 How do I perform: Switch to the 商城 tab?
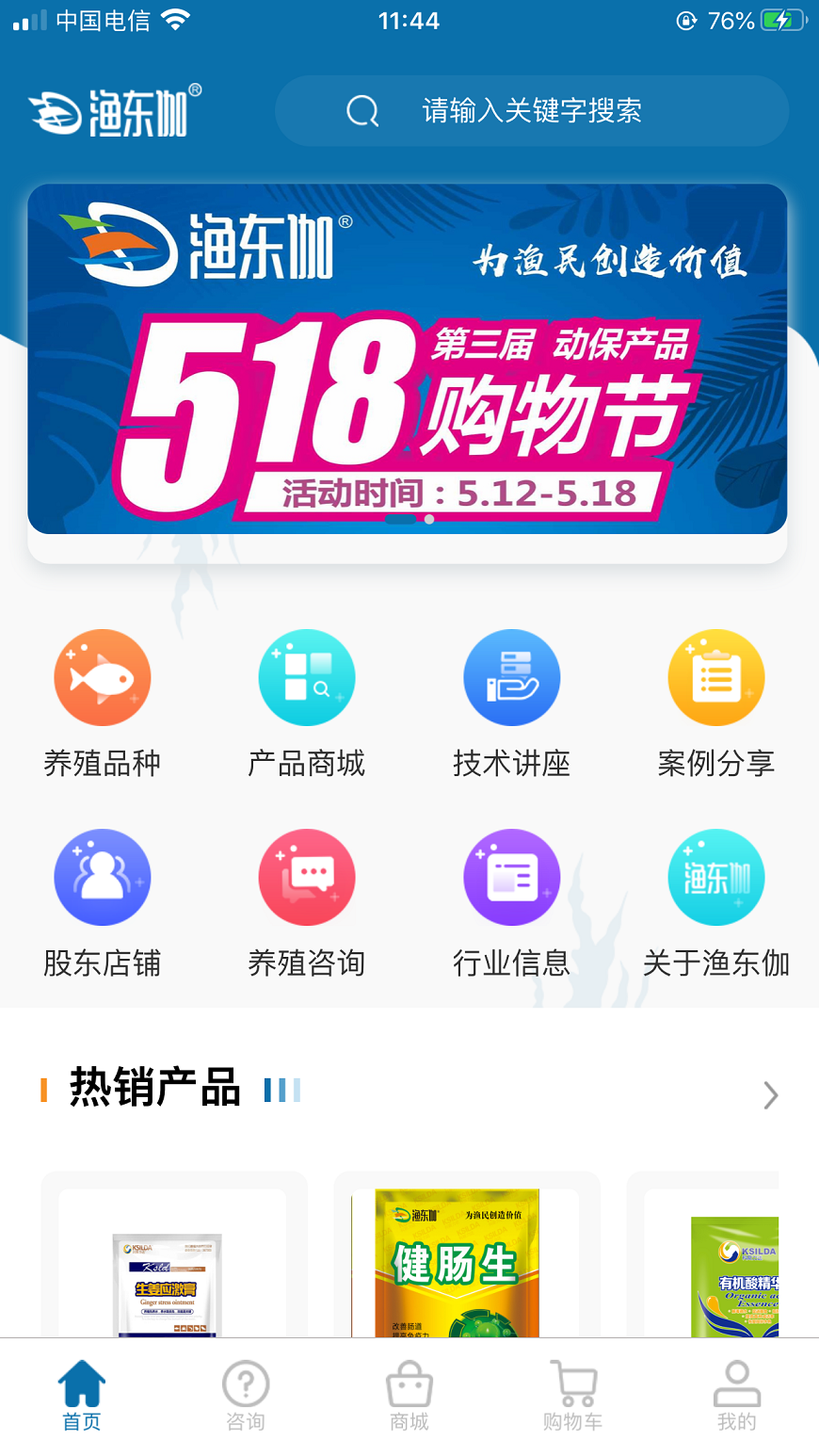(x=409, y=1397)
